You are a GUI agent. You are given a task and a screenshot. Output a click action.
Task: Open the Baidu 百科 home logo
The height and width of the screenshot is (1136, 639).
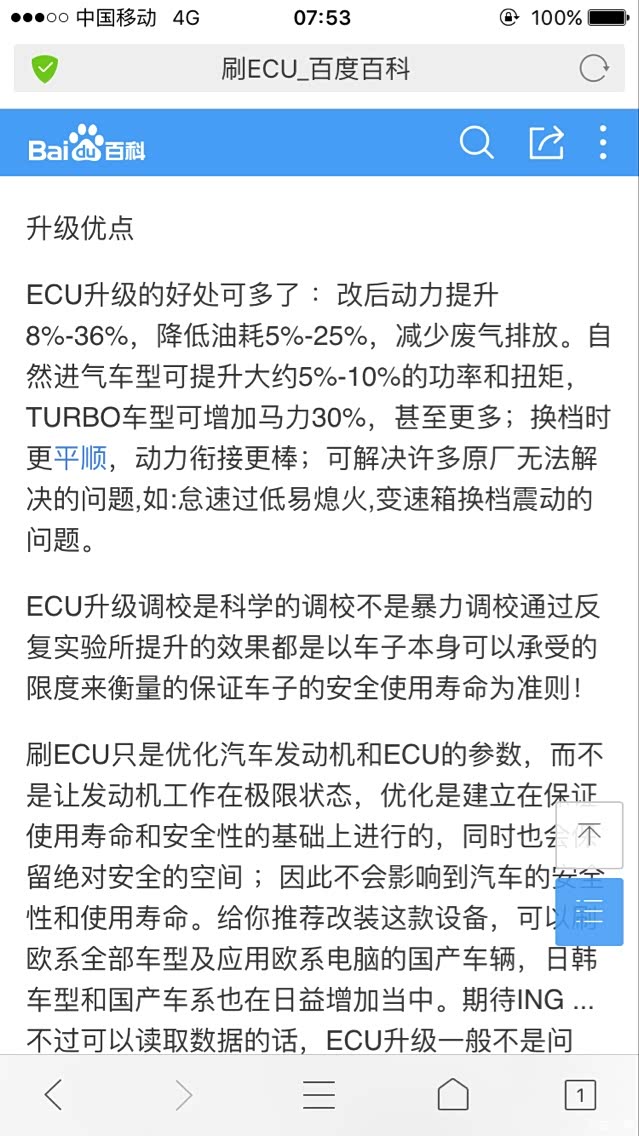click(87, 145)
